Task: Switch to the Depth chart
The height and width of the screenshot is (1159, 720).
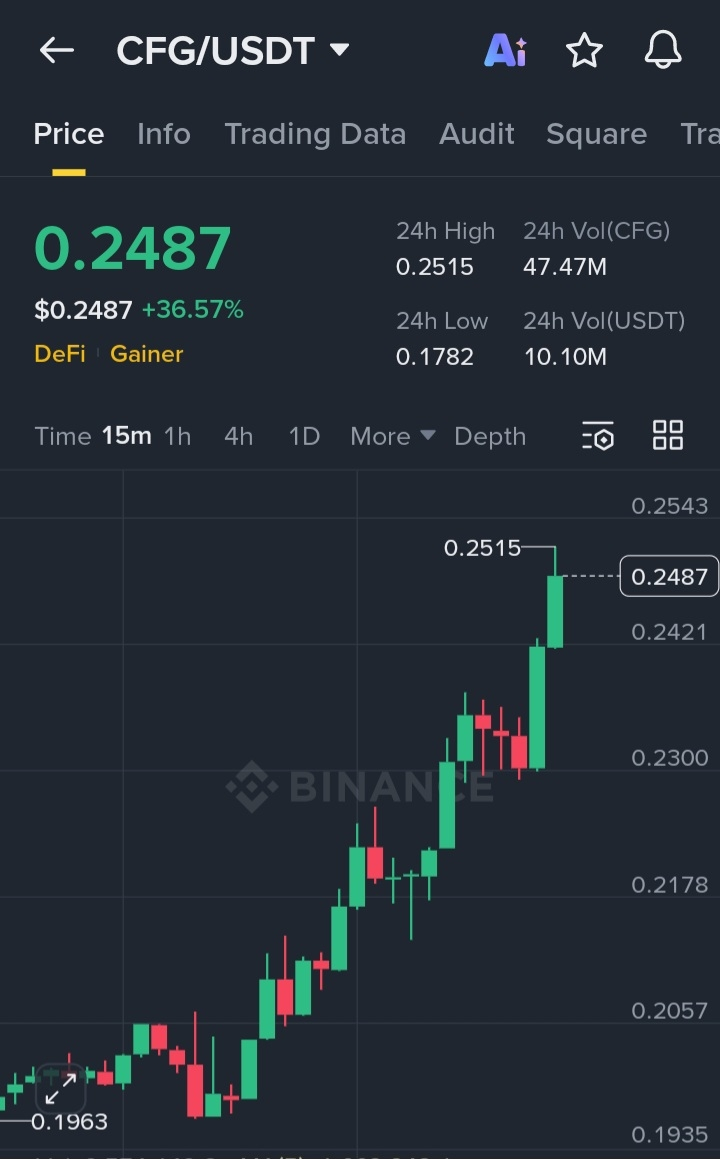Action: pyautogui.click(x=489, y=436)
